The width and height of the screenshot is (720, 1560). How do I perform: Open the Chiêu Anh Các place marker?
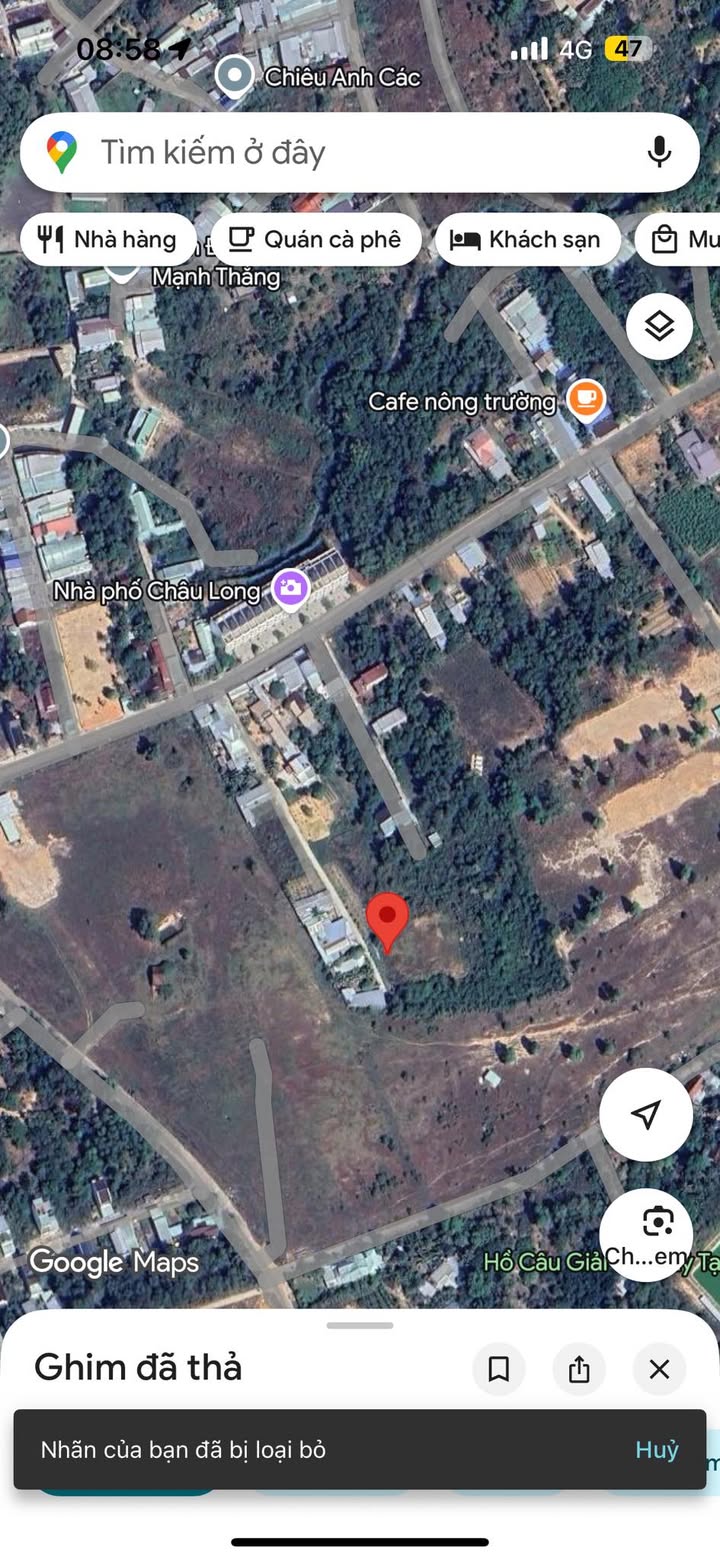click(x=235, y=76)
